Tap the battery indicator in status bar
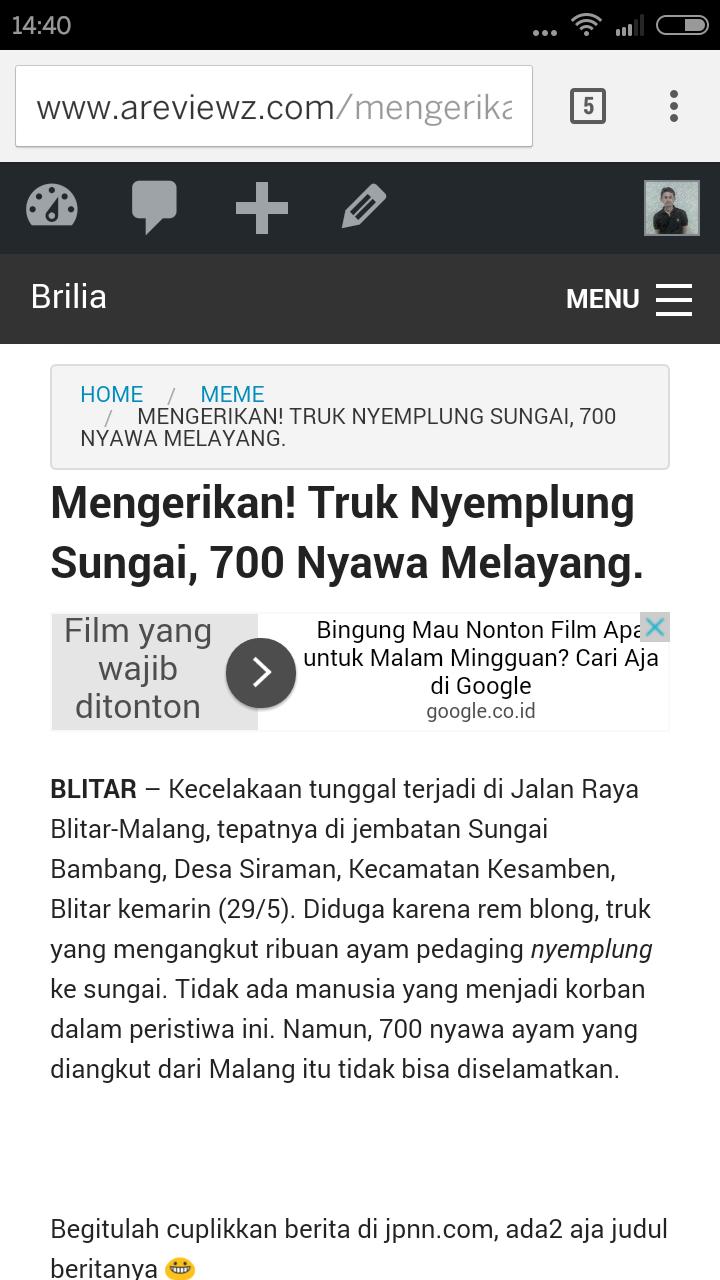This screenshot has height=1280, width=720. tap(682, 25)
